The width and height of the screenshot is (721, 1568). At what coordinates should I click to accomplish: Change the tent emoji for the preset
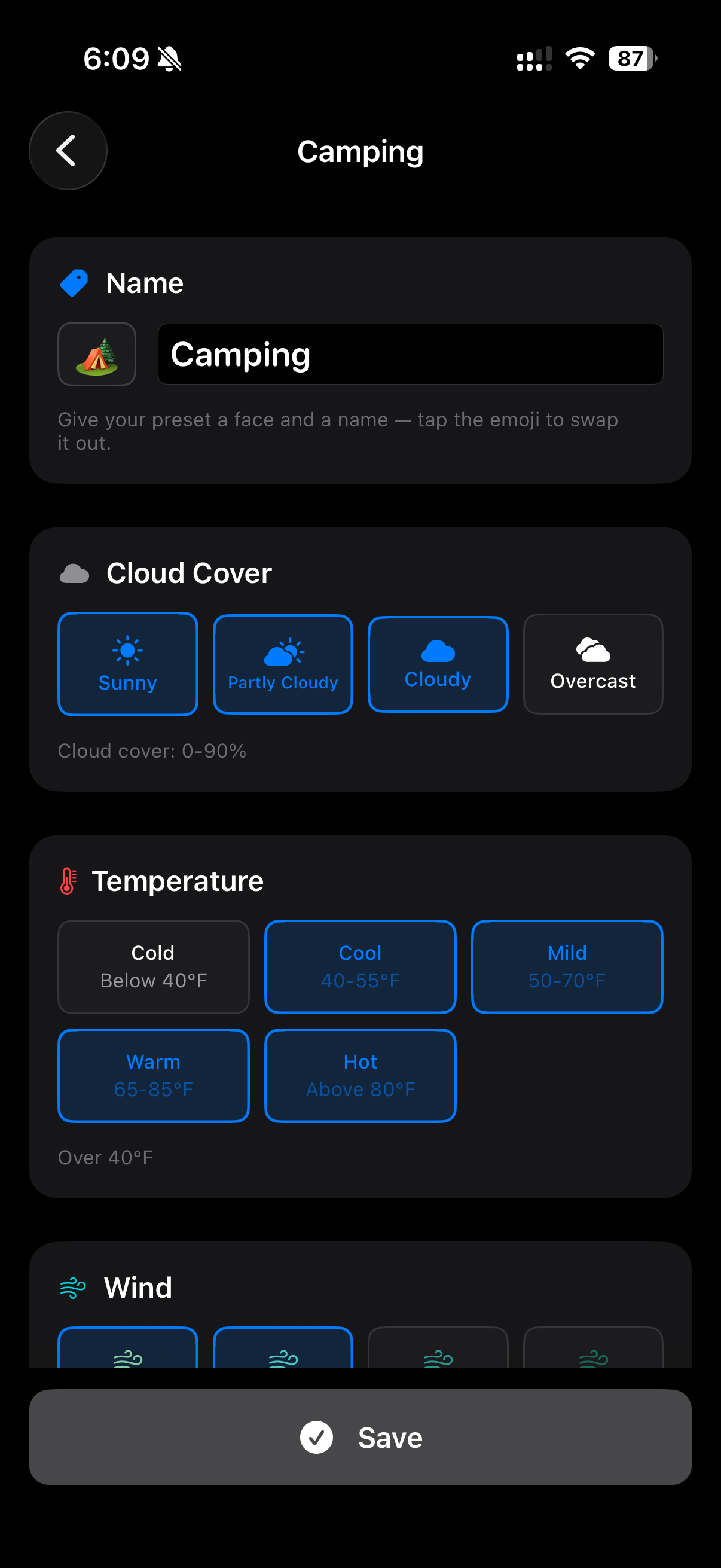97,353
